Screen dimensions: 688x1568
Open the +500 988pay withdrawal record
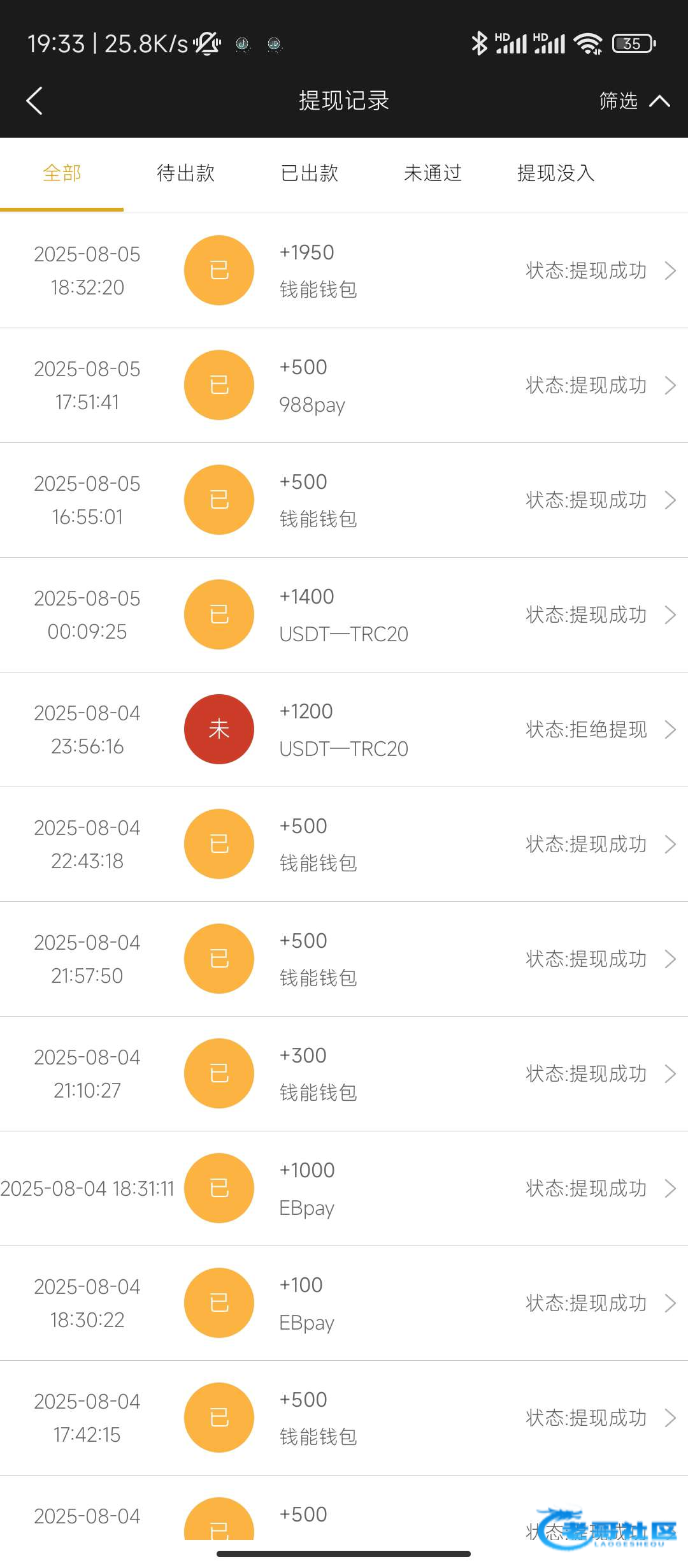tap(344, 385)
